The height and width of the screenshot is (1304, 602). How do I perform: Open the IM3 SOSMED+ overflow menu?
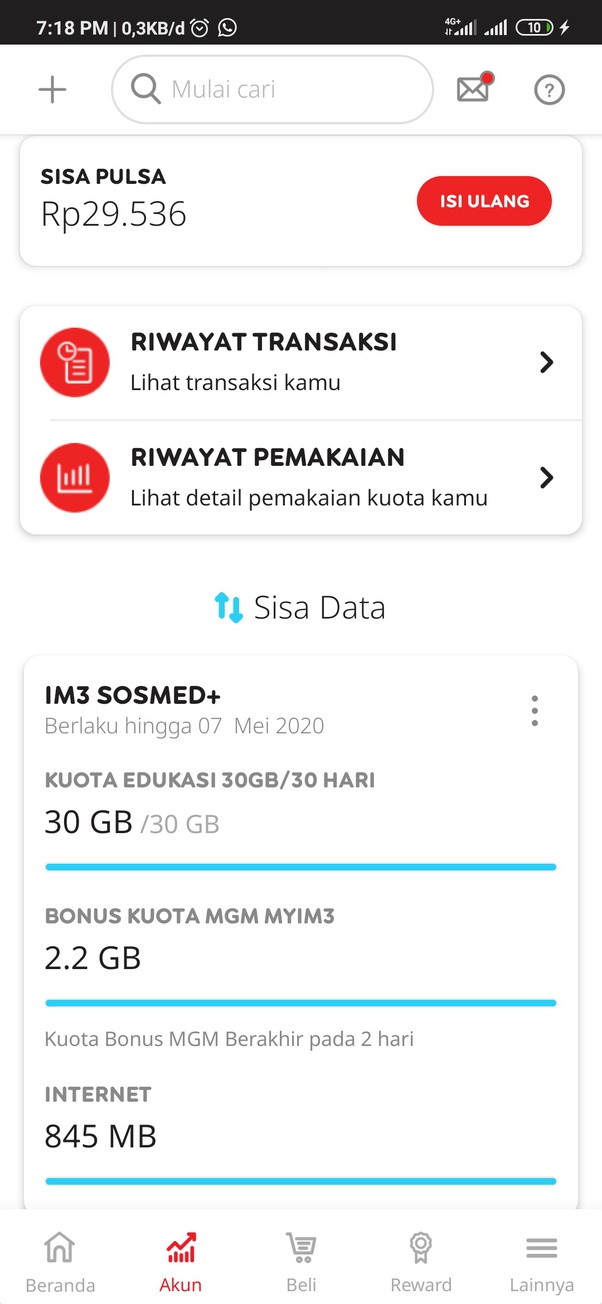click(535, 710)
